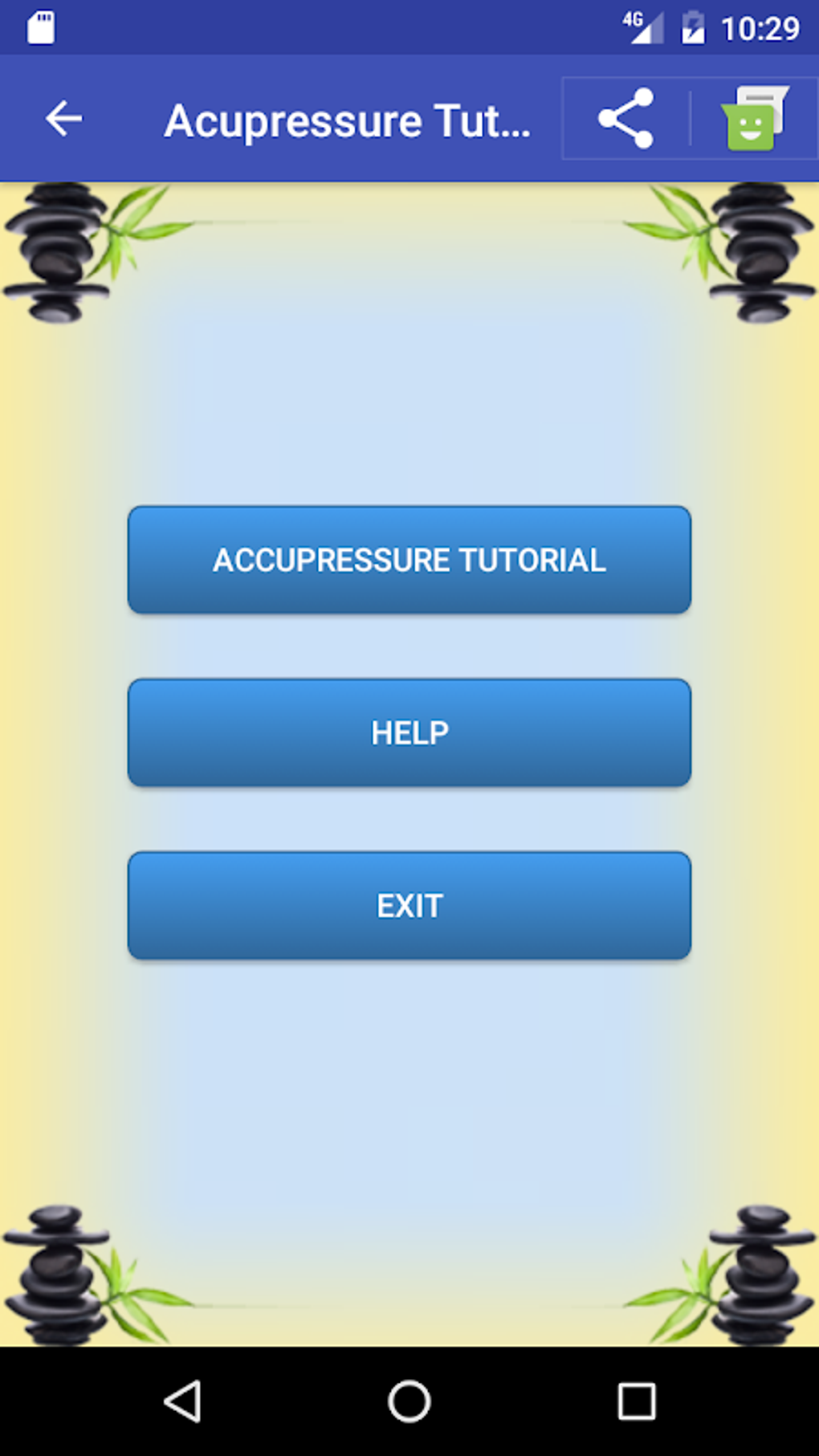Open the Accupressure Tutorial

pos(409,560)
